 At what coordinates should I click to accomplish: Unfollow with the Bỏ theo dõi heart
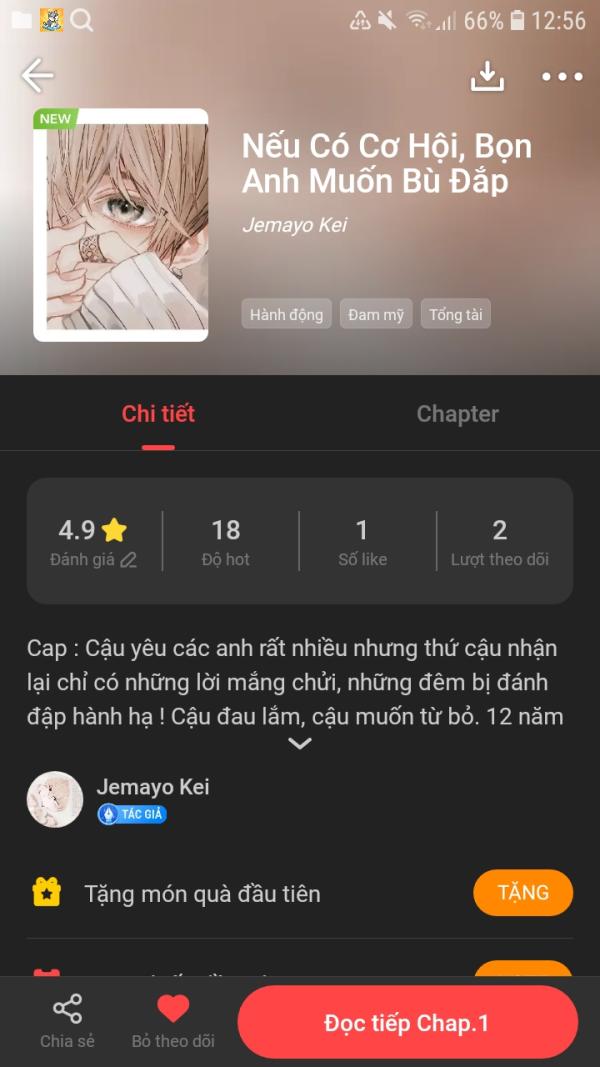tap(173, 1021)
